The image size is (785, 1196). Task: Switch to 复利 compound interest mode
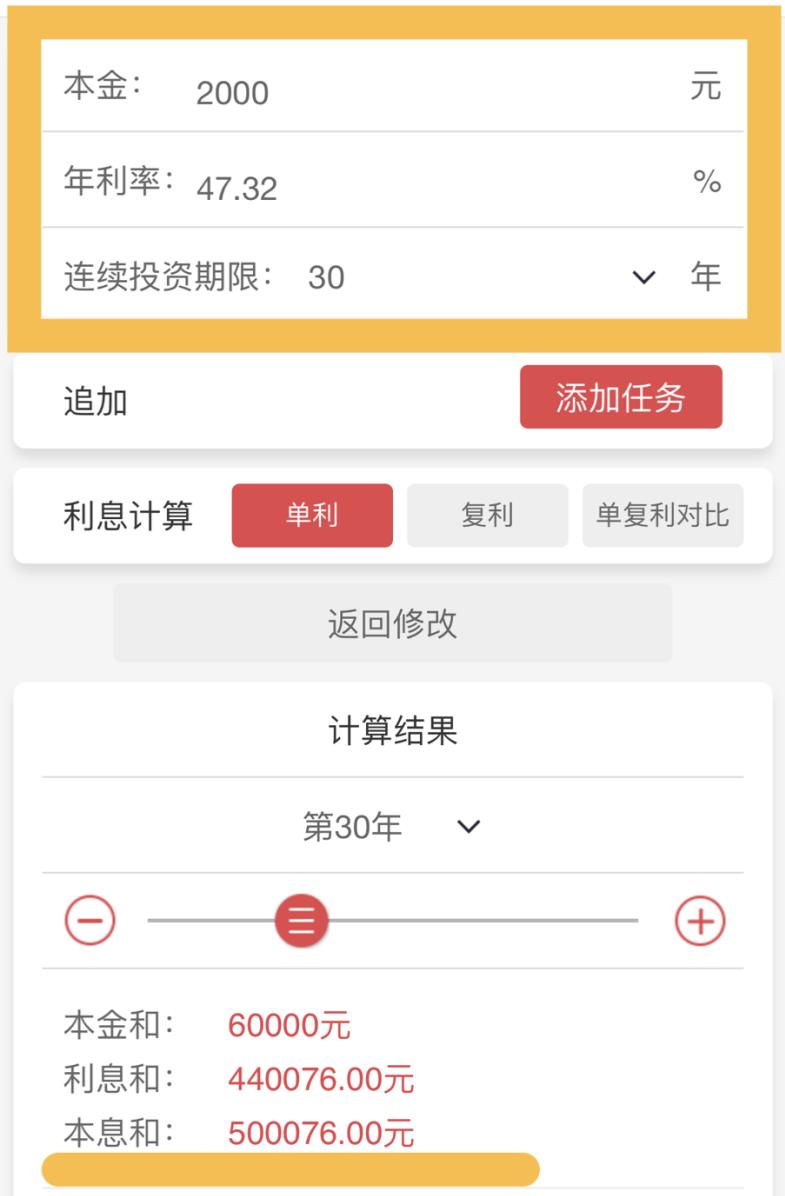click(487, 515)
